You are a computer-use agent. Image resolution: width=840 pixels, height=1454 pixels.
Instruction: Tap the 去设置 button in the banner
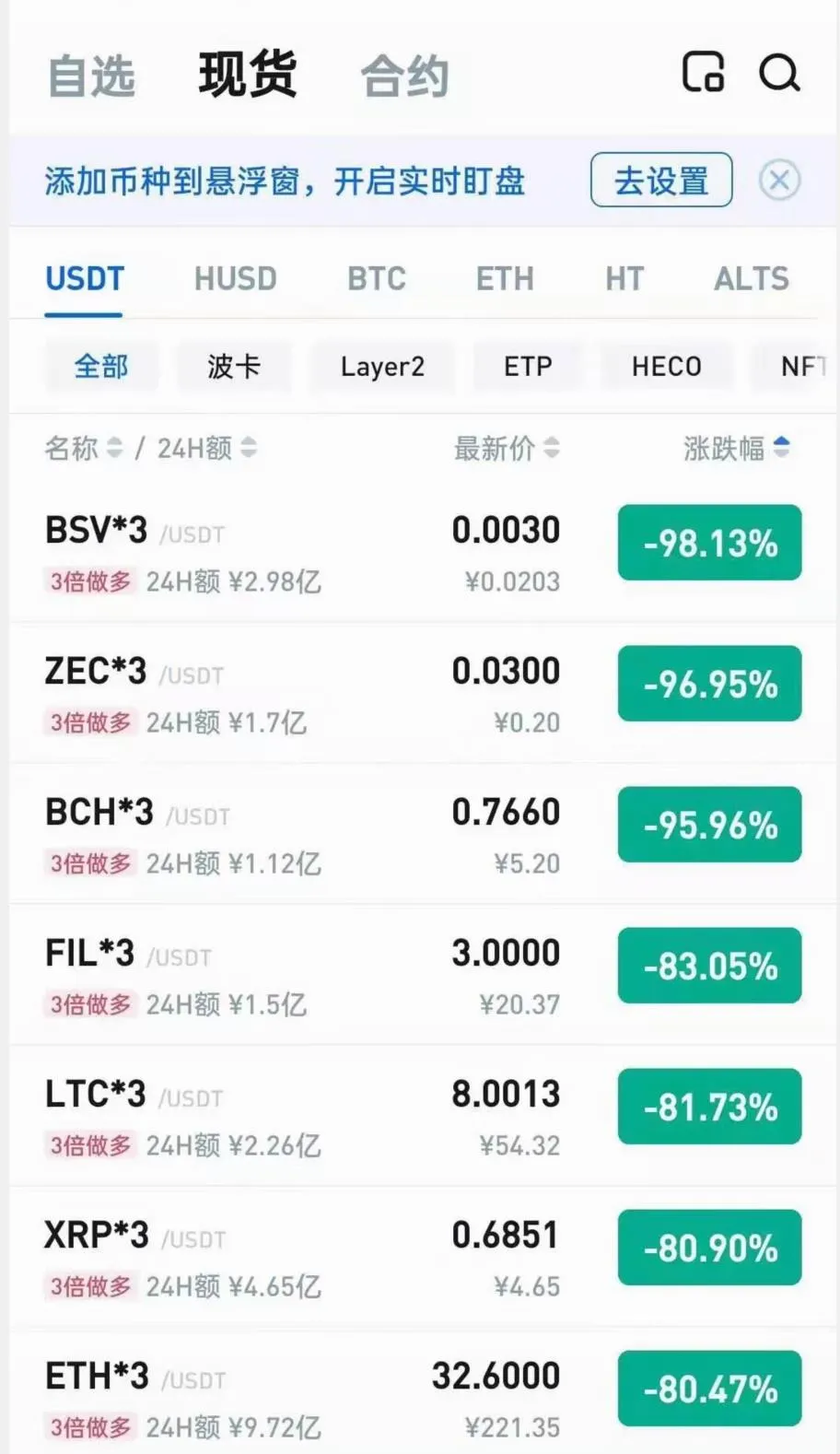tap(660, 180)
